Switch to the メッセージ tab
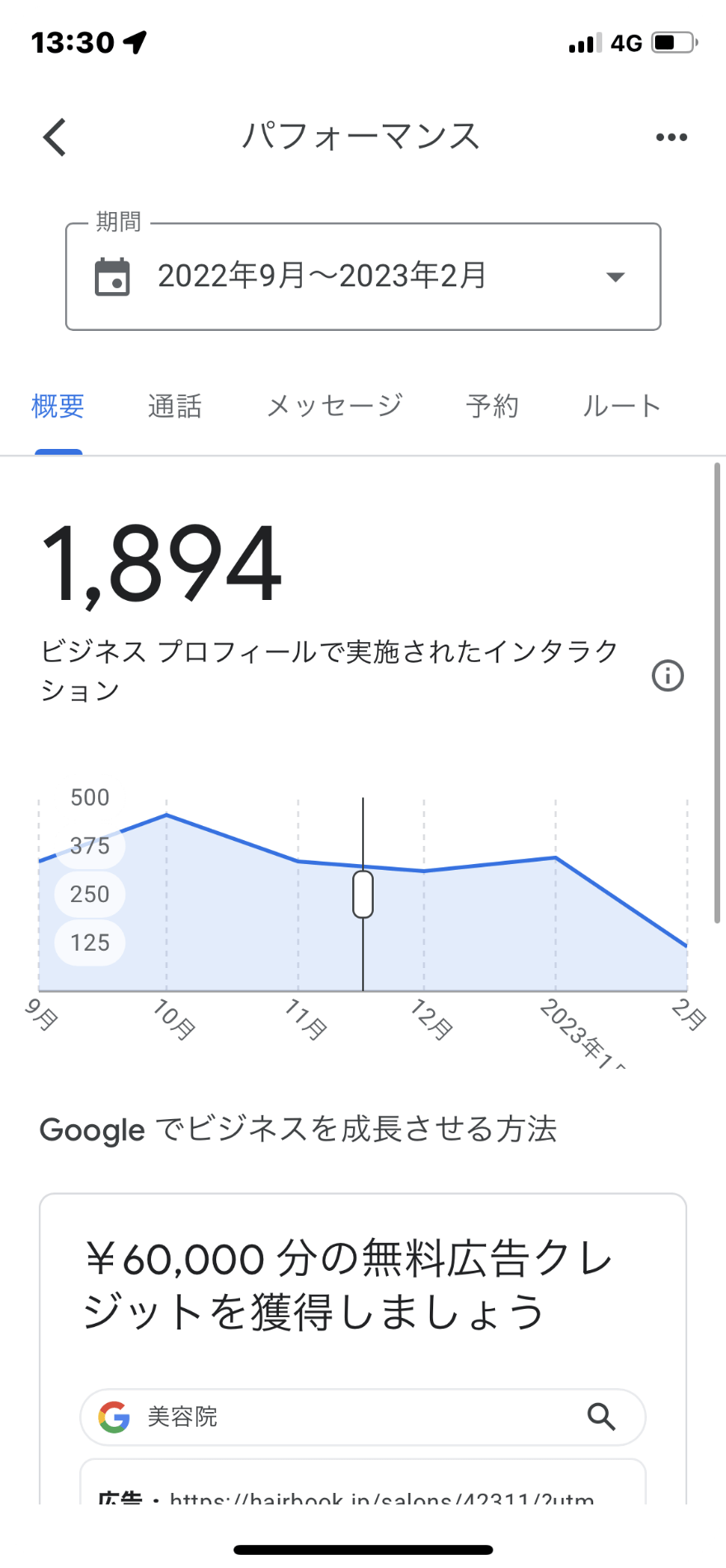The image size is (726, 1568). tap(334, 406)
